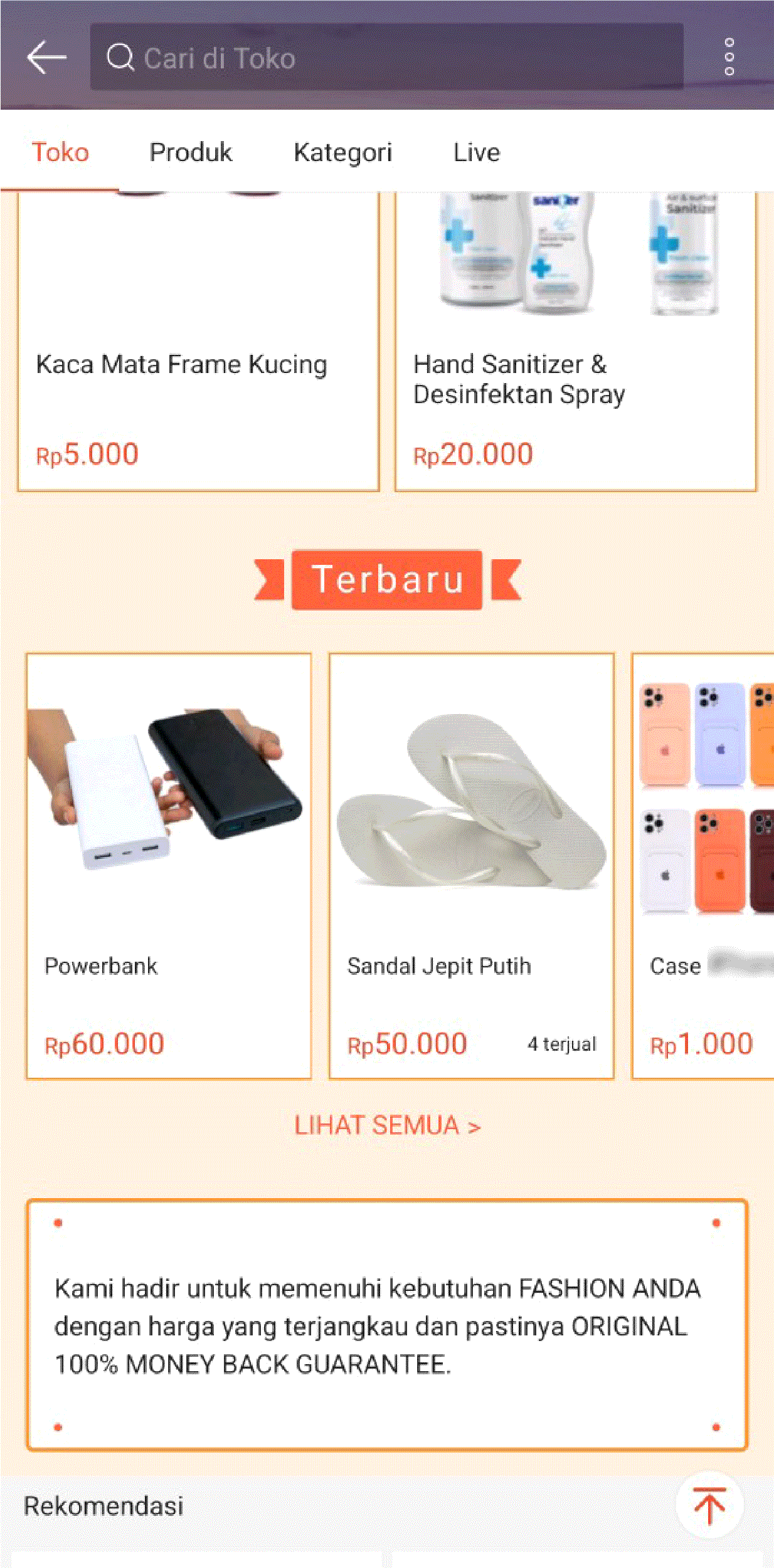This screenshot has height=1568, width=774.
Task: Tap LIHAT SEMUA link
Action: [x=387, y=1125]
